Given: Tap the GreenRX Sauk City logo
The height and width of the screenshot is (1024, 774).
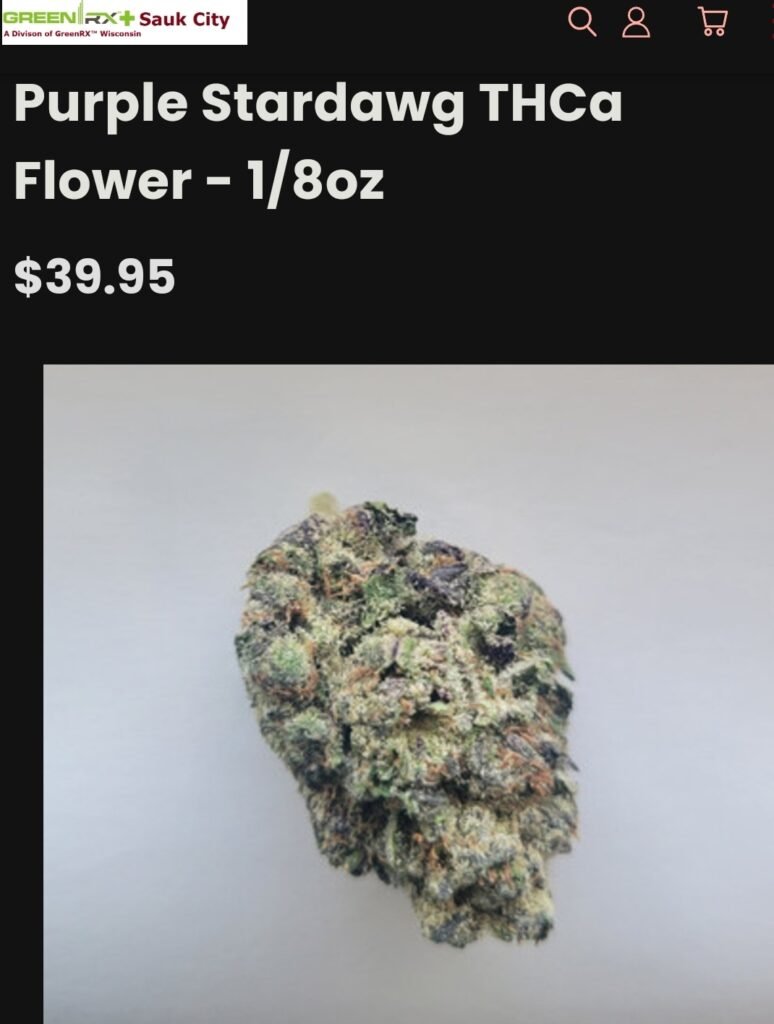Looking at the screenshot, I should [x=124, y=22].
